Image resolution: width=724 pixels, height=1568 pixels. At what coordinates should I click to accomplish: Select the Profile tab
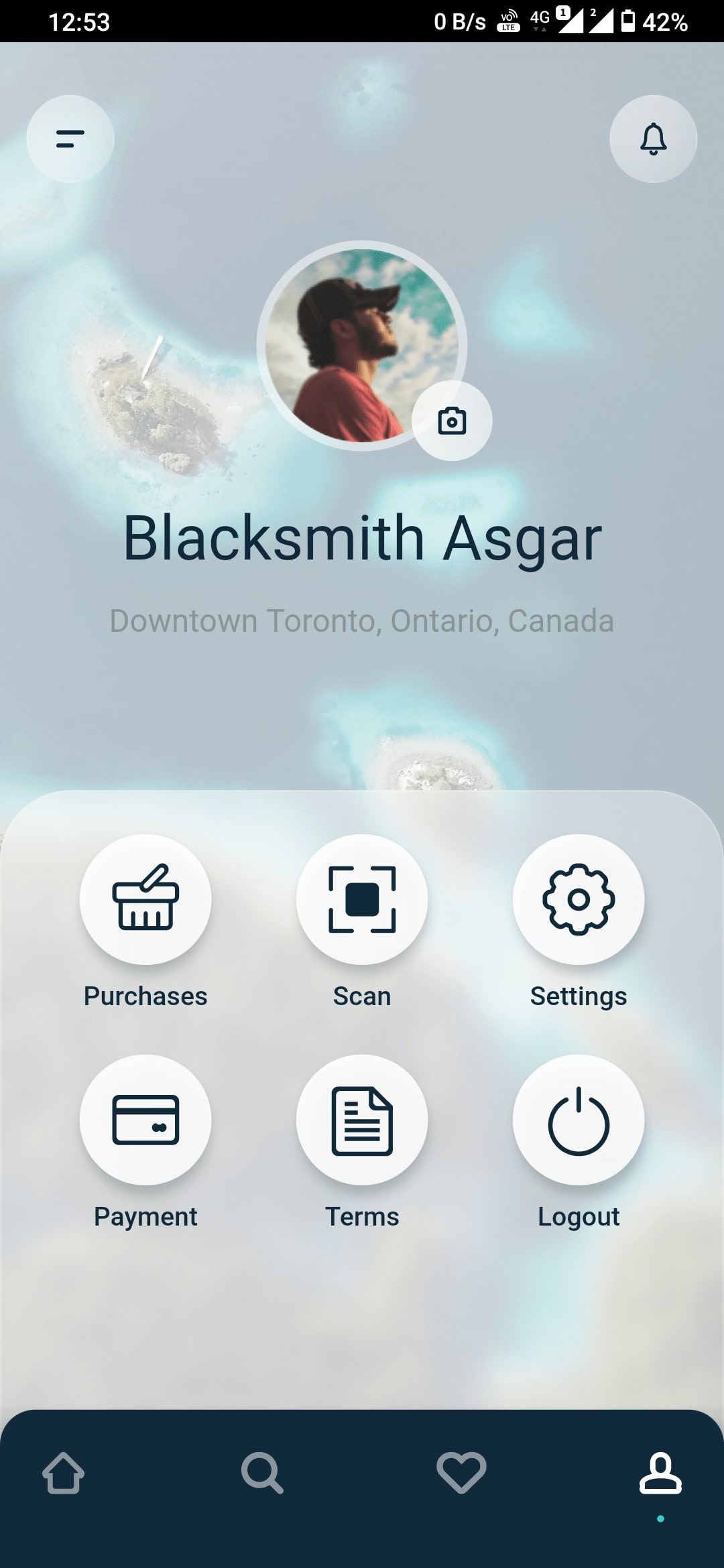click(660, 1473)
